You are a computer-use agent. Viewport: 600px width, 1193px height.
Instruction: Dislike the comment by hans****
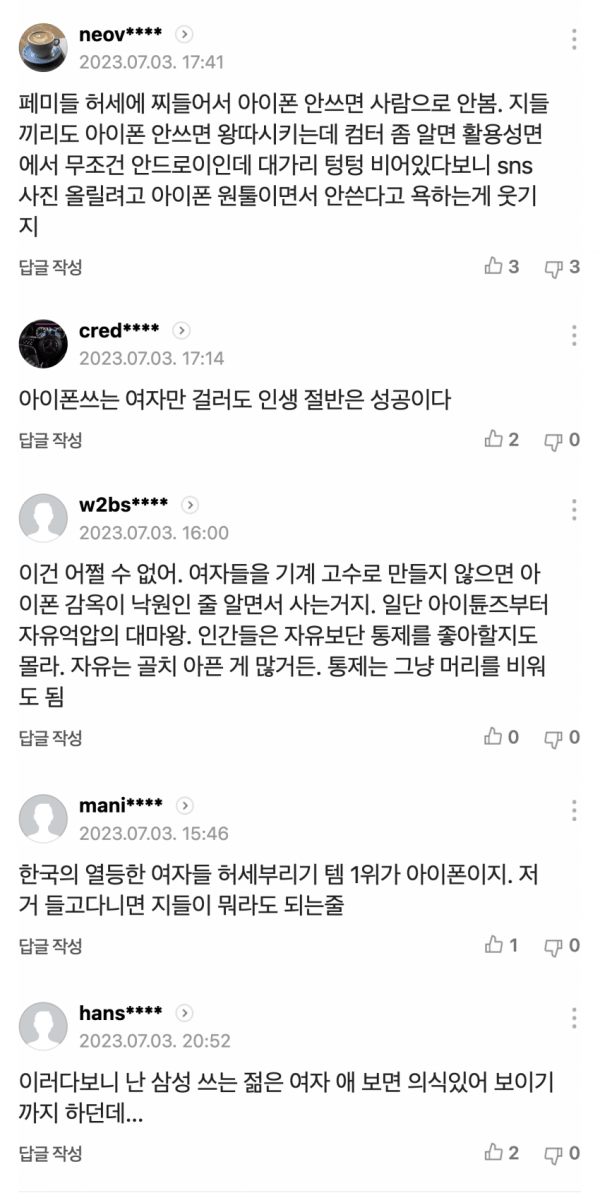[x=553, y=1153]
